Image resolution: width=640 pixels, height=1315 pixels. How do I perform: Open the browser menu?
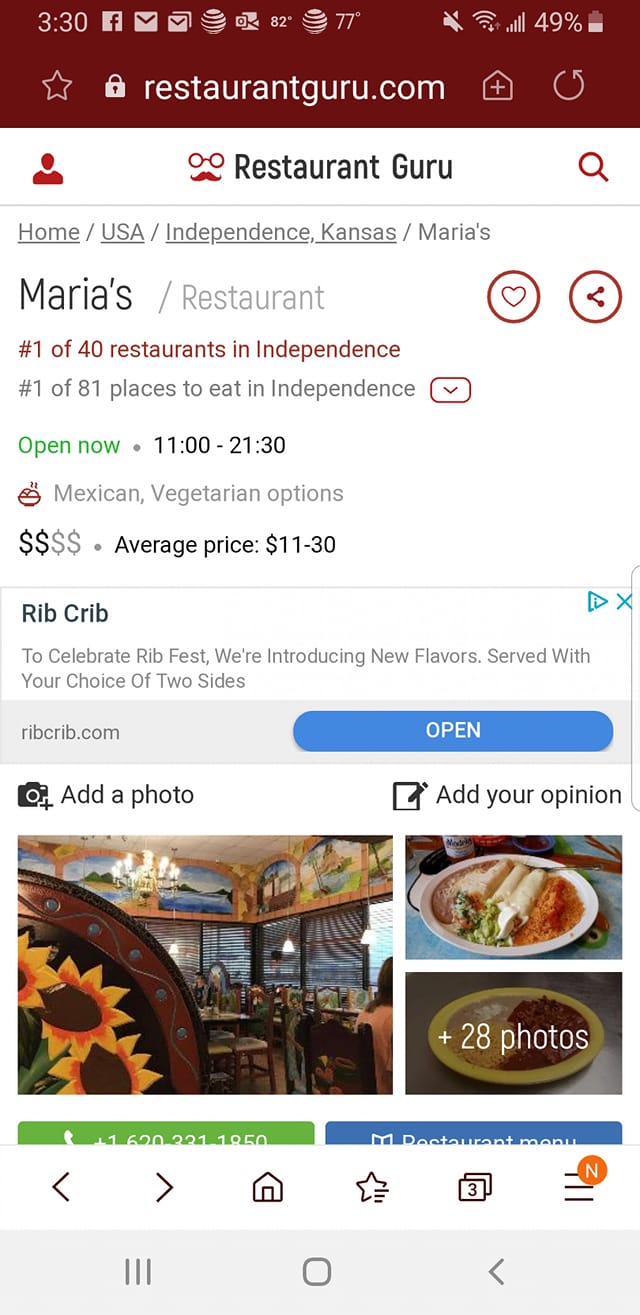point(579,1186)
